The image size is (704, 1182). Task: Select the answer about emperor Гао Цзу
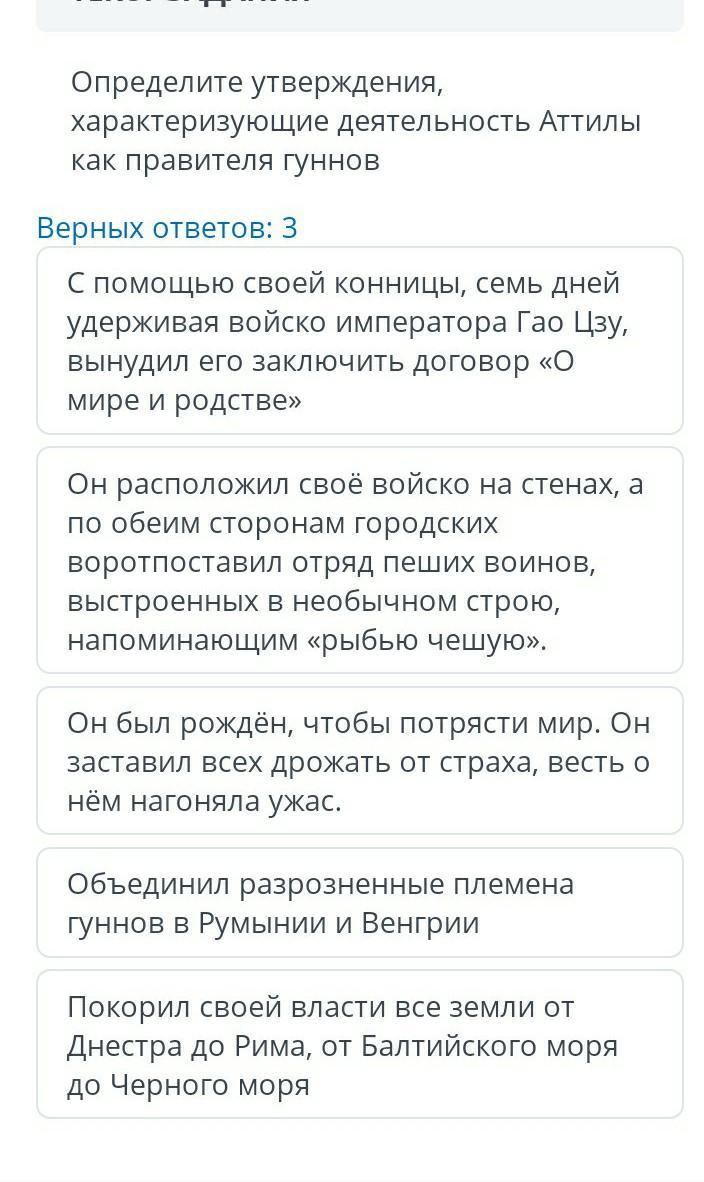click(x=360, y=341)
